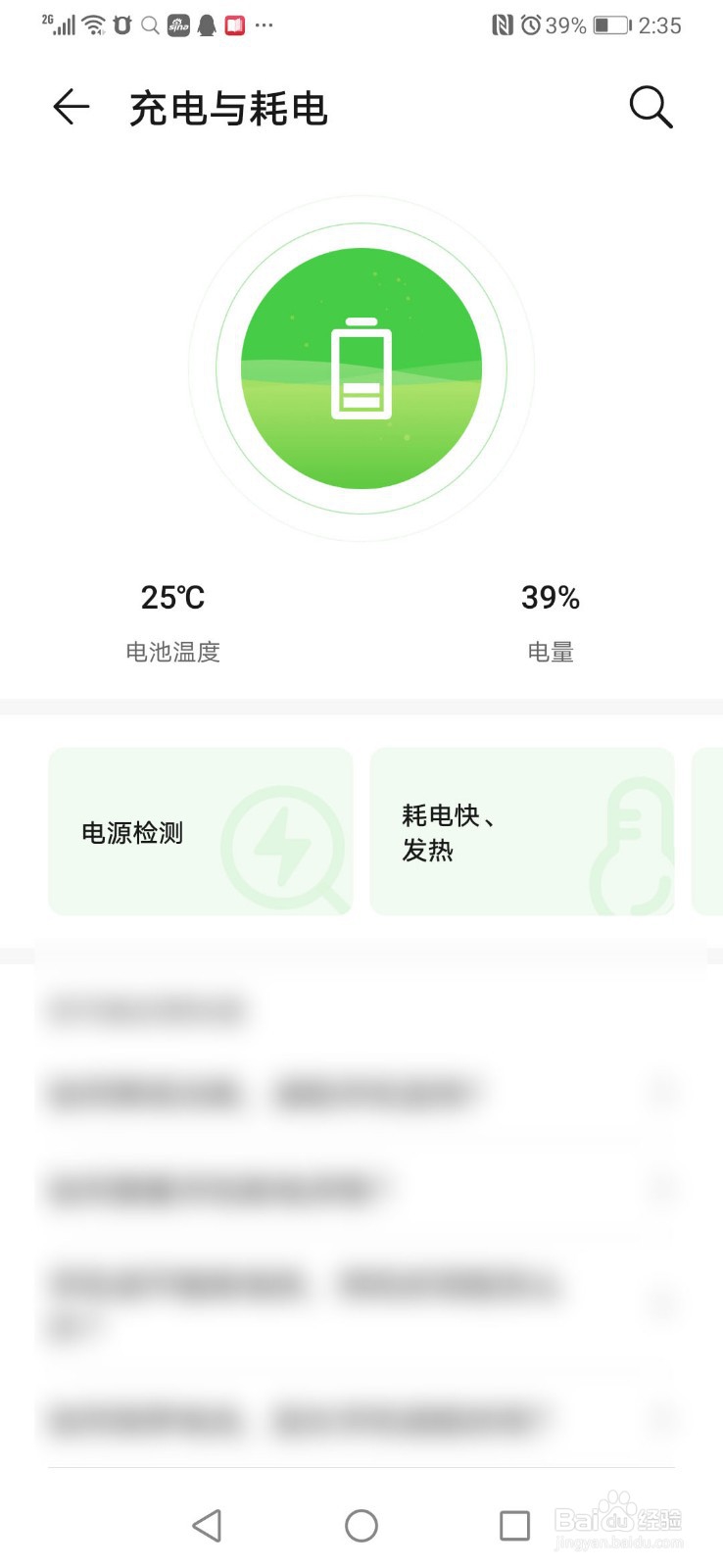The image size is (723, 1568).
Task: Tap the recent apps square navigation button
Action: [x=514, y=1525]
